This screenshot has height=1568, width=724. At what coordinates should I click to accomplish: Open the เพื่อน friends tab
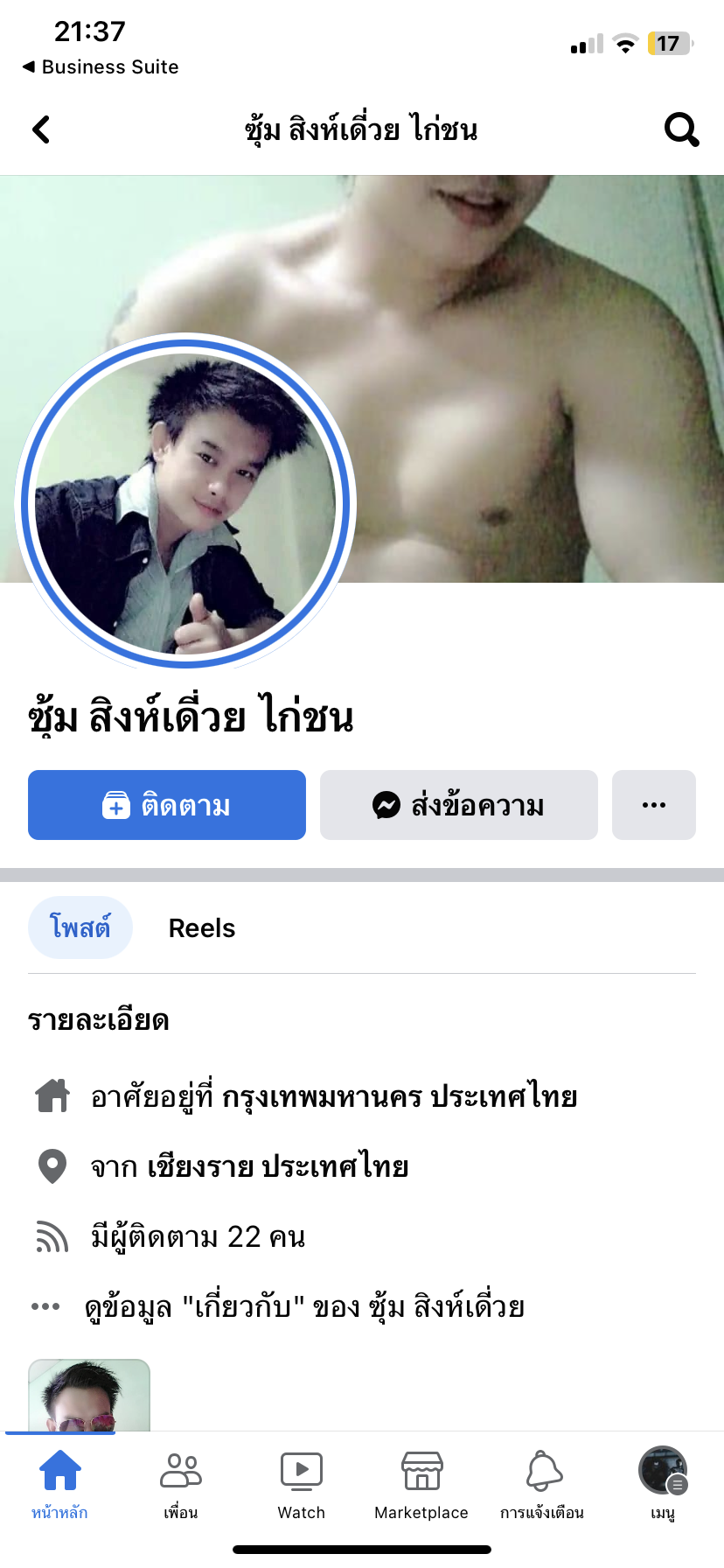click(x=181, y=1487)
